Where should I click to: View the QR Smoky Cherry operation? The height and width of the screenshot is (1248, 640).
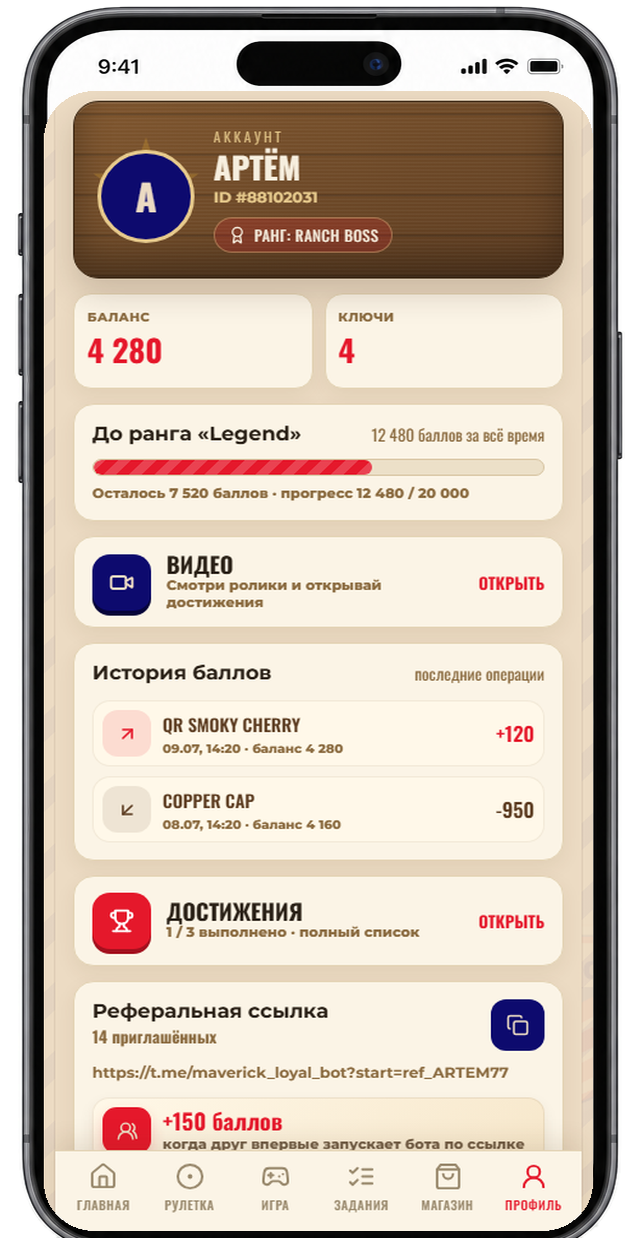point(318,734)
